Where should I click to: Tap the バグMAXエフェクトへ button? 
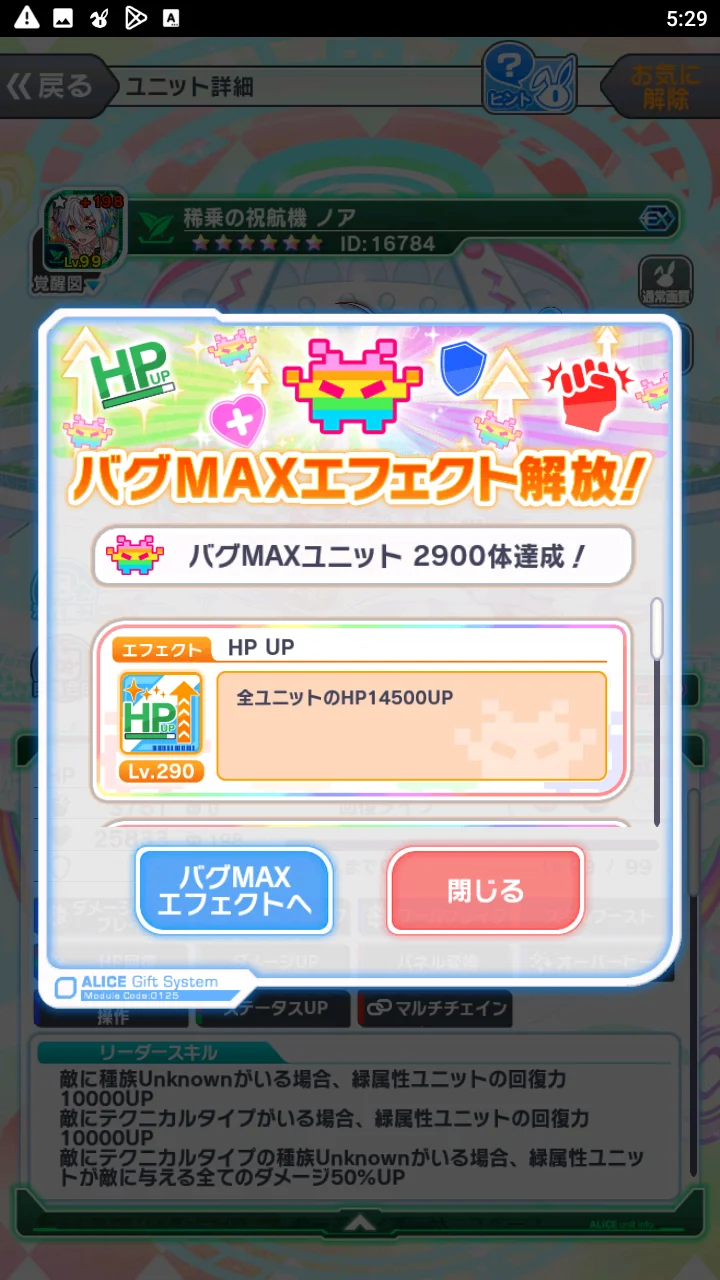coord(234,891)
